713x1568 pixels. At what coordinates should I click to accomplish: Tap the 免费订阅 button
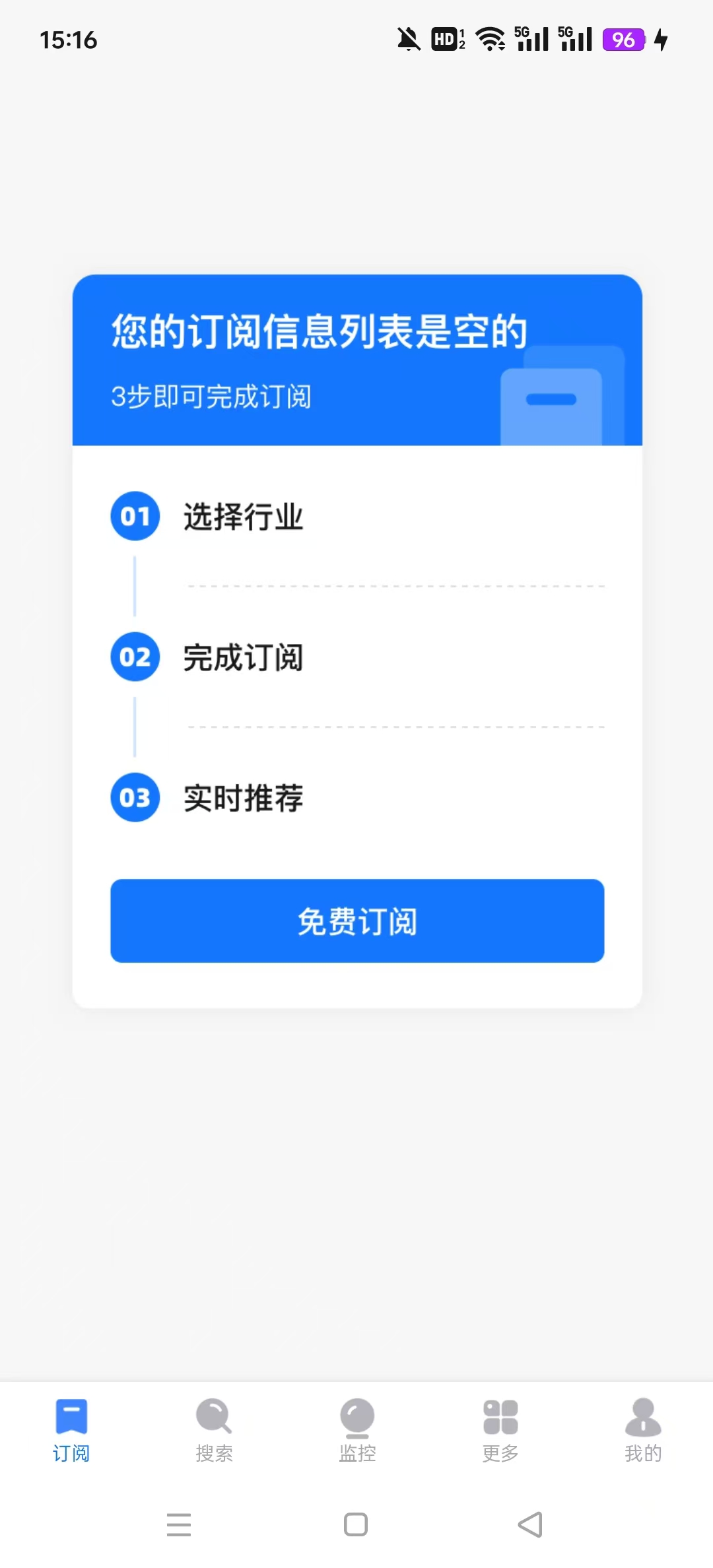[x=357, y=921]
